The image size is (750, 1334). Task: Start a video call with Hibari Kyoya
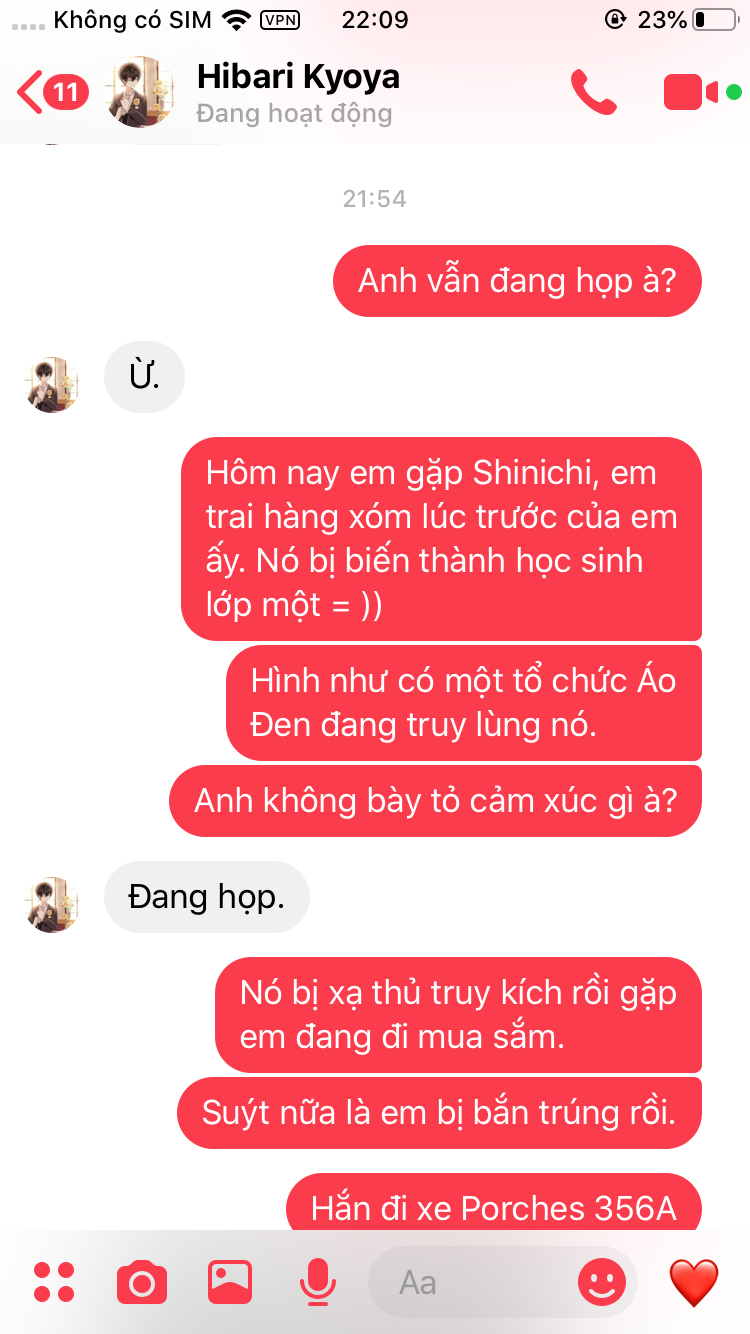[691, 92]
